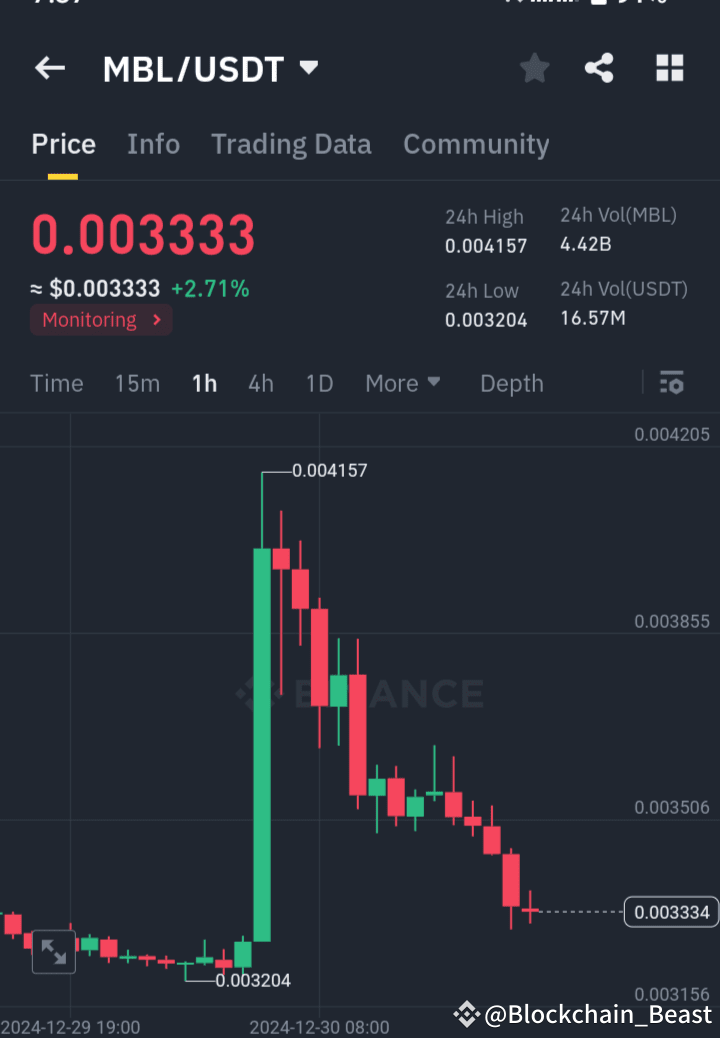Open chart indicator settings icon

tap(672, 383)
